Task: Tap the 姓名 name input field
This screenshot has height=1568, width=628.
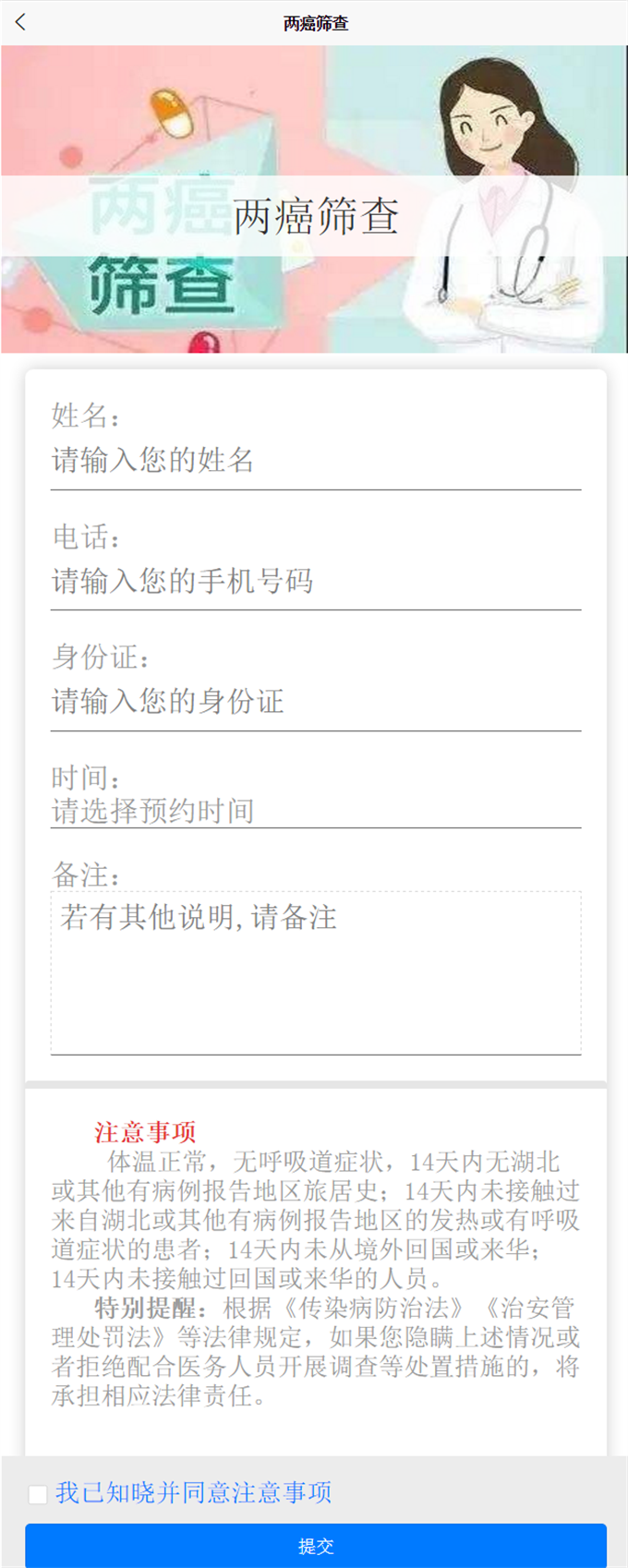Action: click(315, 461)
